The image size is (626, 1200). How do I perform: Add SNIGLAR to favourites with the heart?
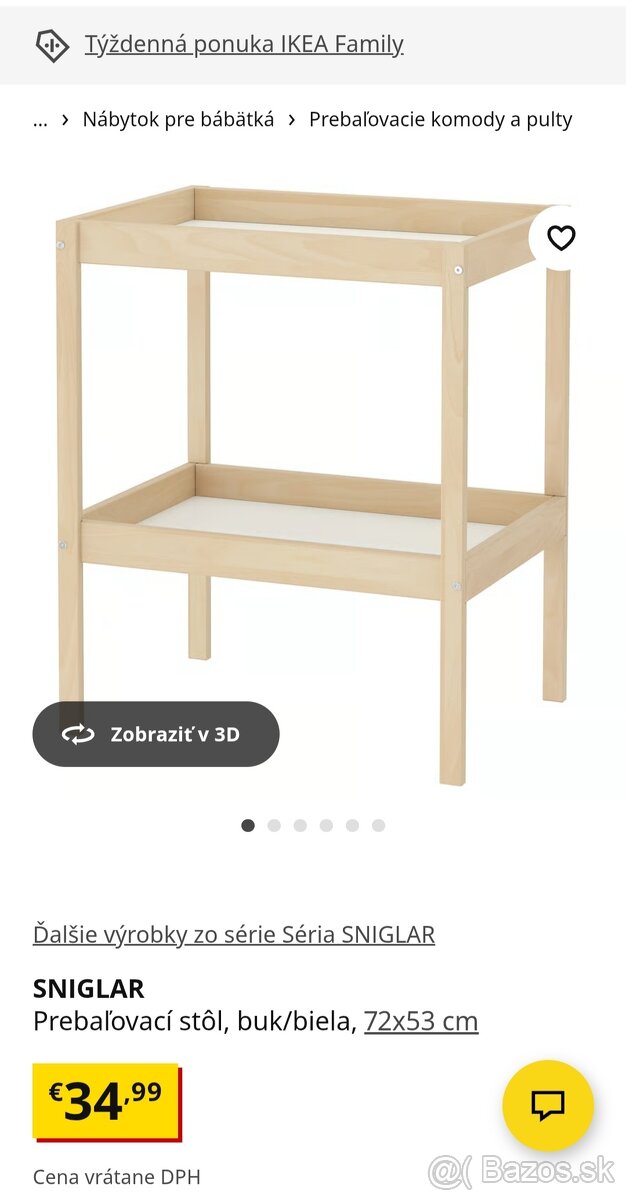[x=561, y=238]
